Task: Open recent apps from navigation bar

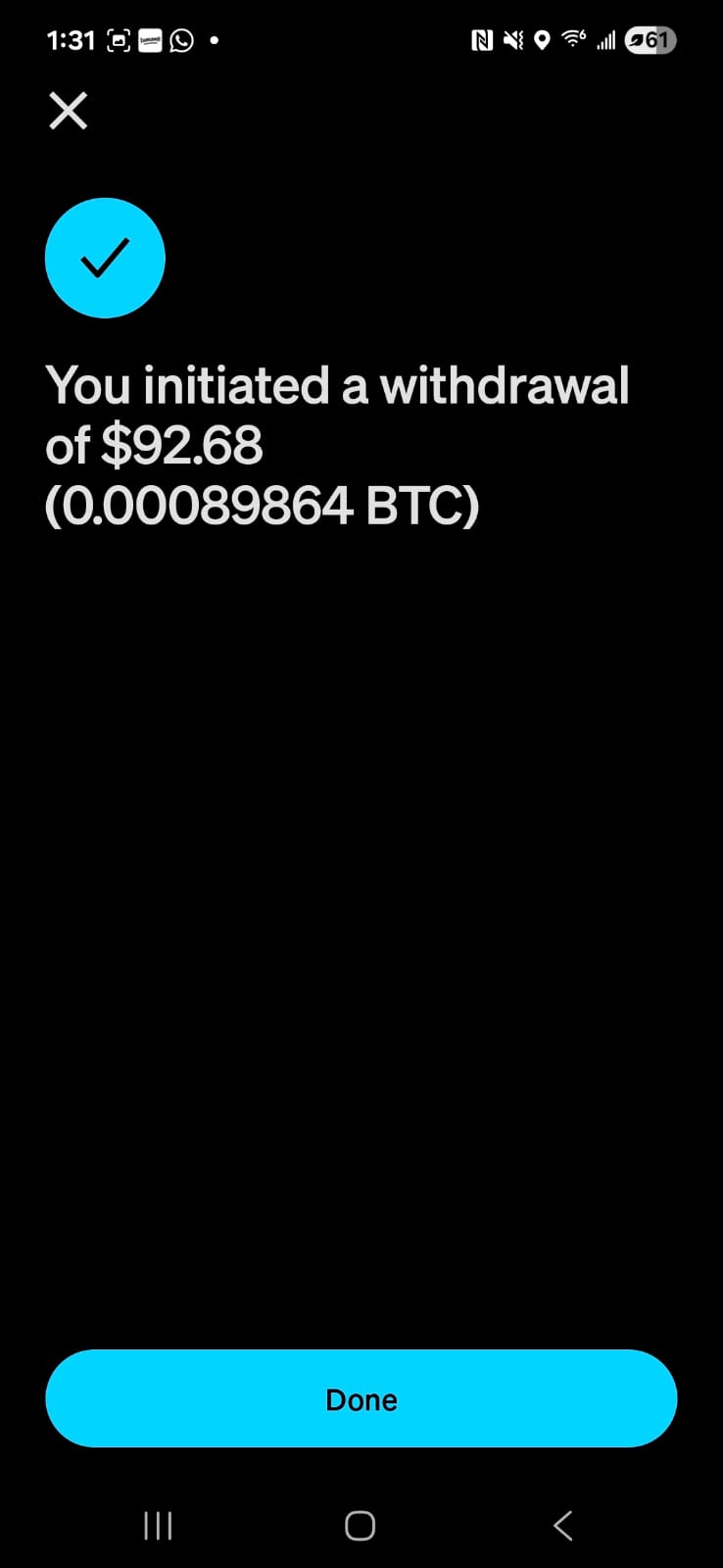Action: point(158,1525)
